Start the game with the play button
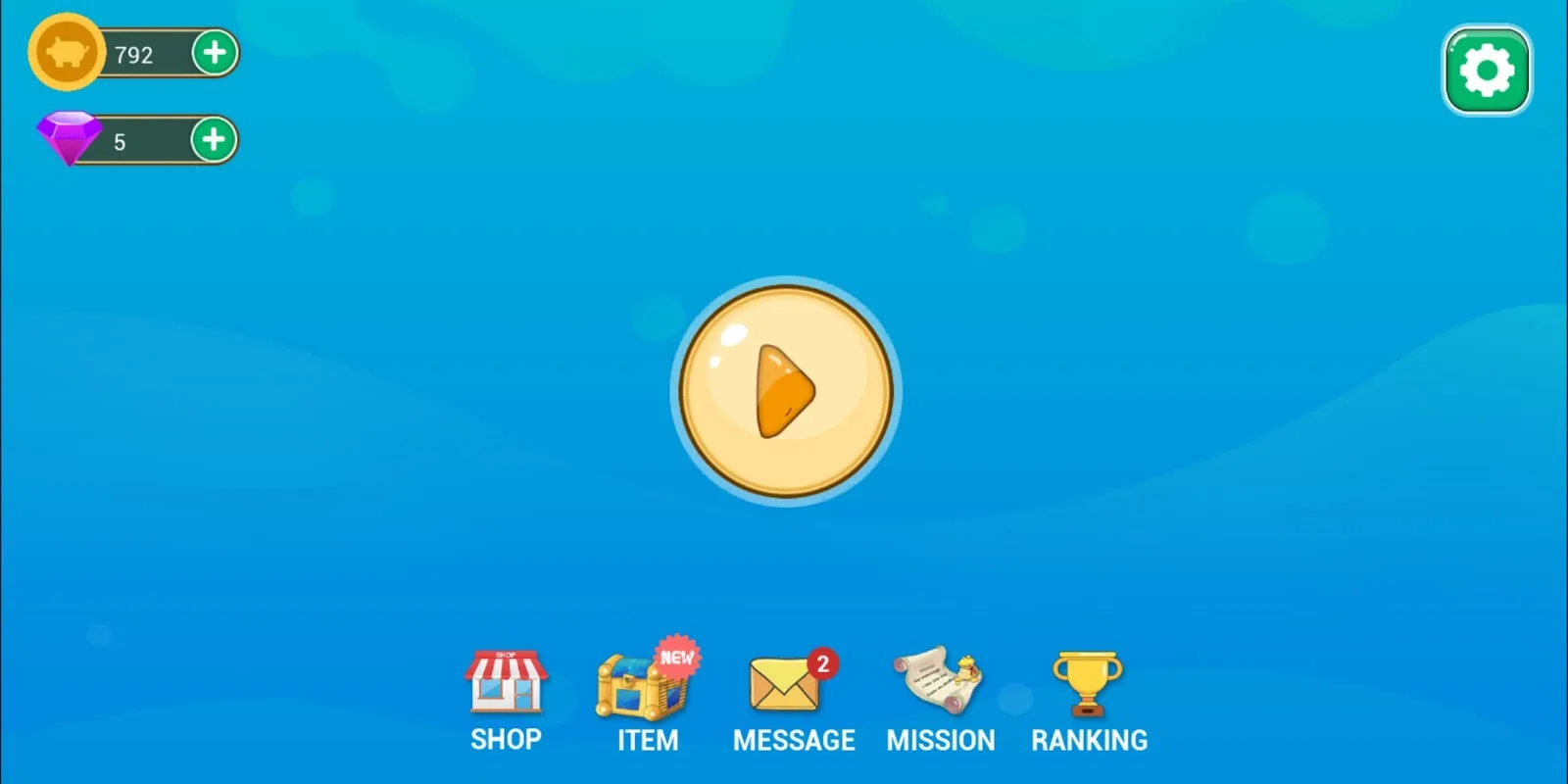The height and width of the screenshot is (784, 1568). [785, 391]
